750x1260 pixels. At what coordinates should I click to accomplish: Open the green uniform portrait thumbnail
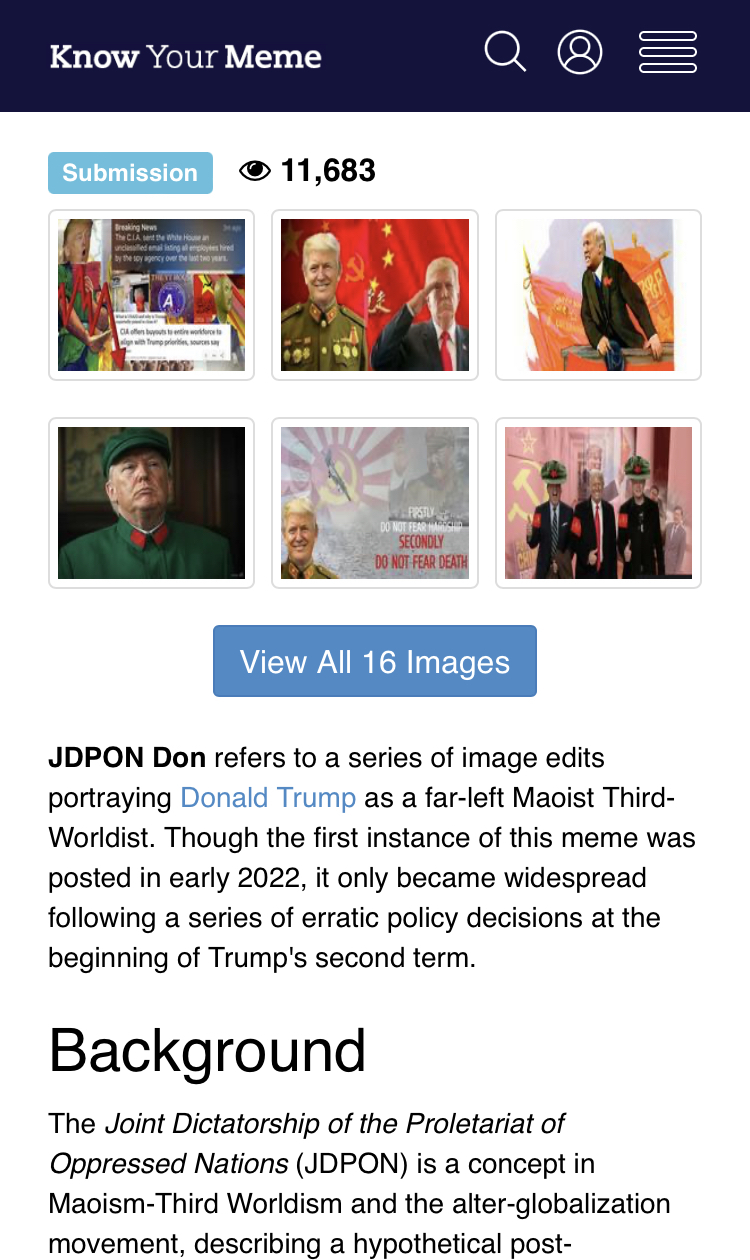(151, 503)
